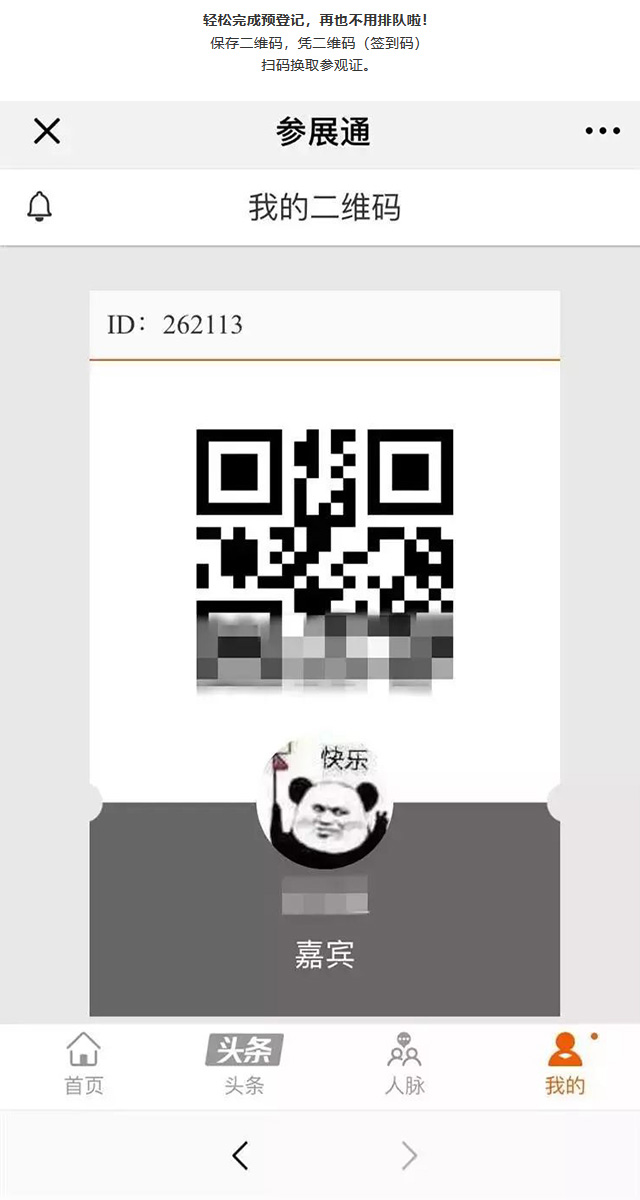Go to the 人脉 tab

pyautogui.click(x=404, y=1065)
